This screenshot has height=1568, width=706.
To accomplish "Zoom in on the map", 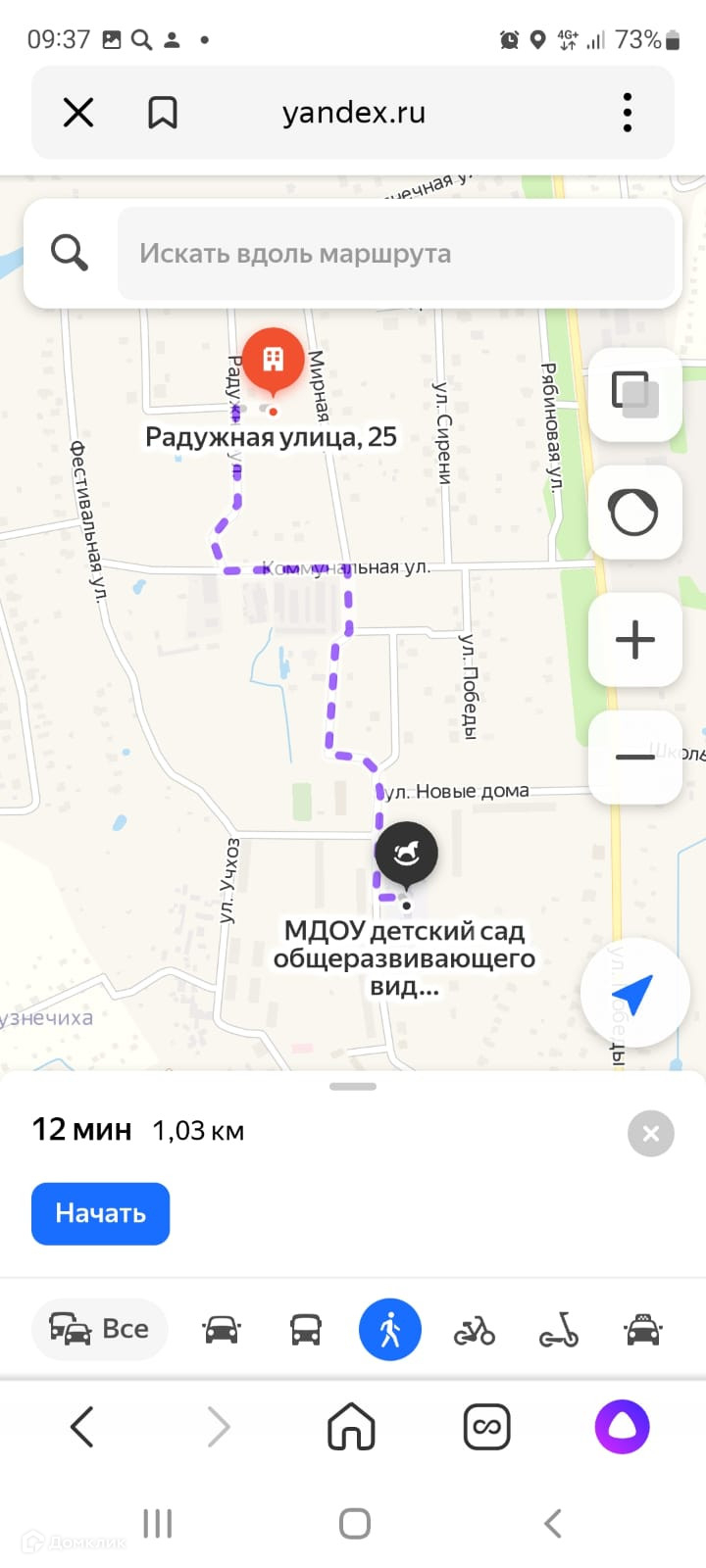I will (x=634, y=640).
